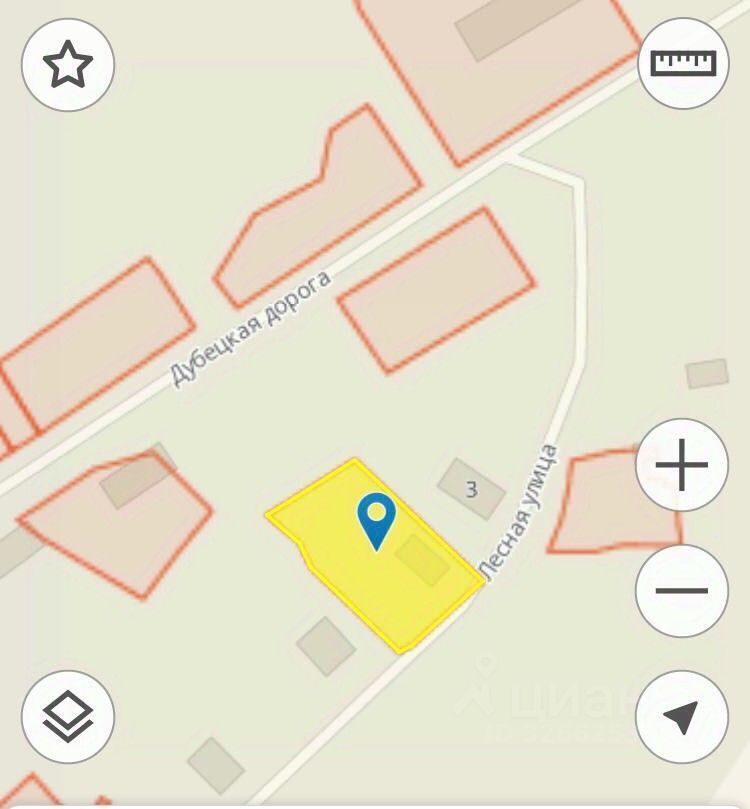The height and width of the screenshot is (809, 750).
Task: Center the map on my current location
Action: [x=682, y=716]
